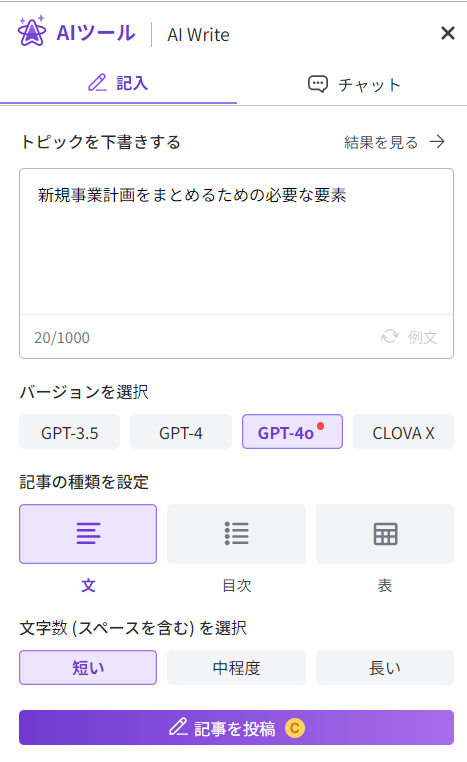This screenshot has width=467, height=762.
Task: Select 長い character length
Action: [385, 668]
